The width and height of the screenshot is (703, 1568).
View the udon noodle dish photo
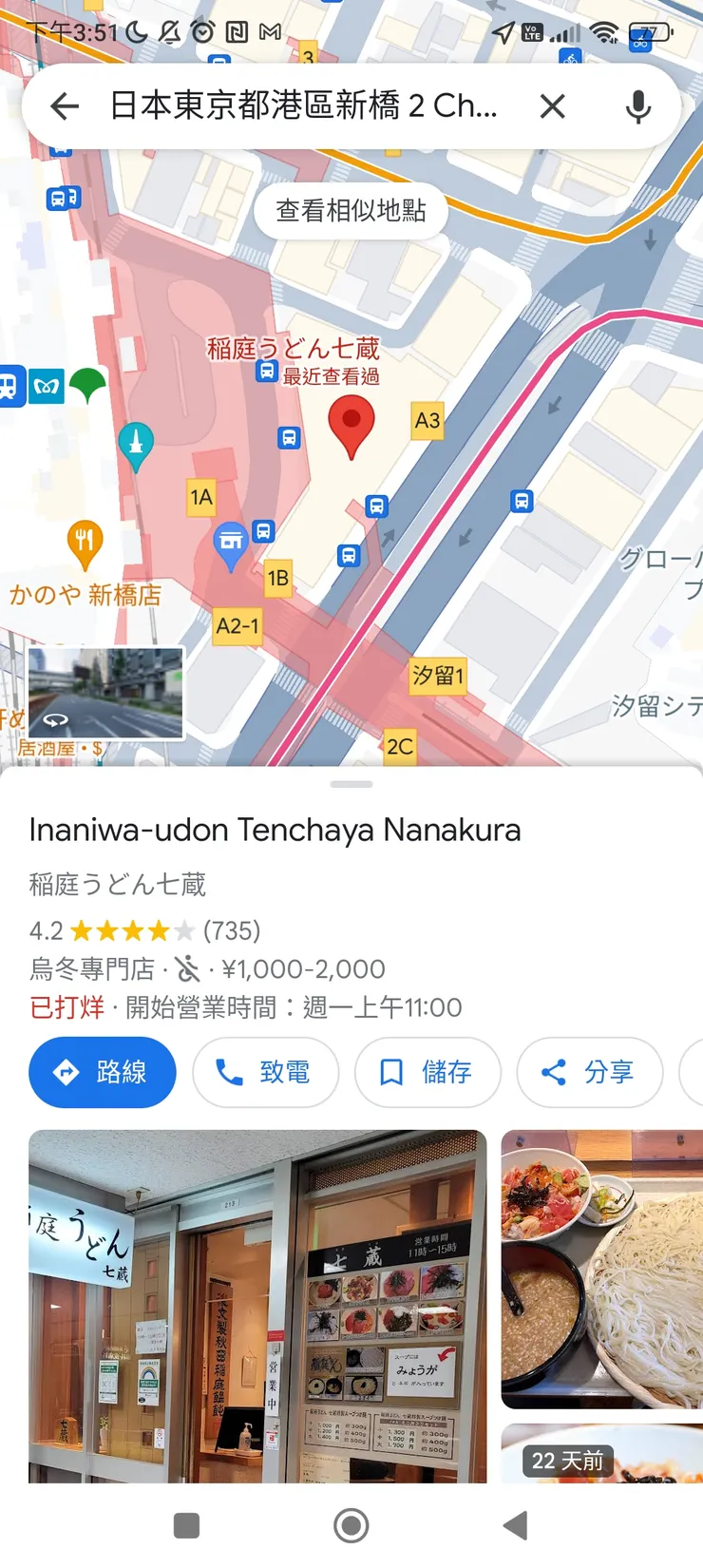pos(602,1268)
